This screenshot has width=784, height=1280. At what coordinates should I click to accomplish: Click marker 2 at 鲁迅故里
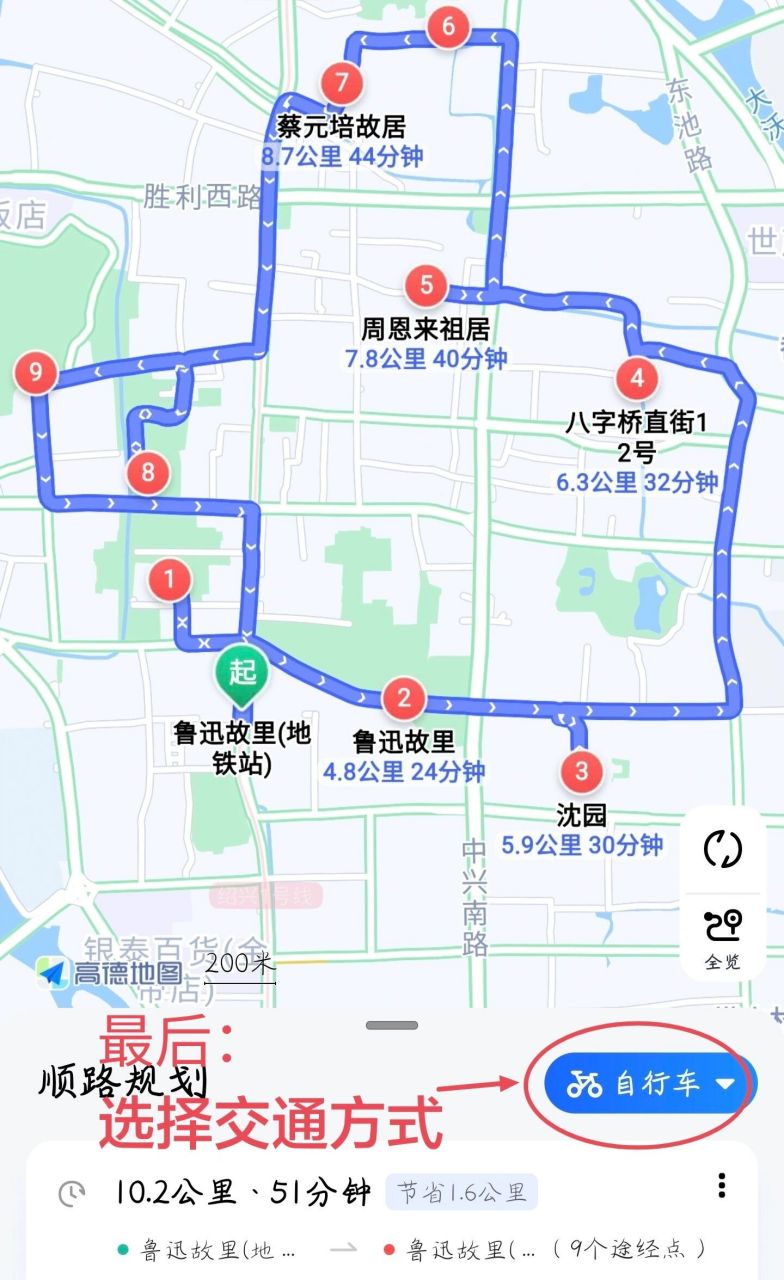(x=404, y=700)
